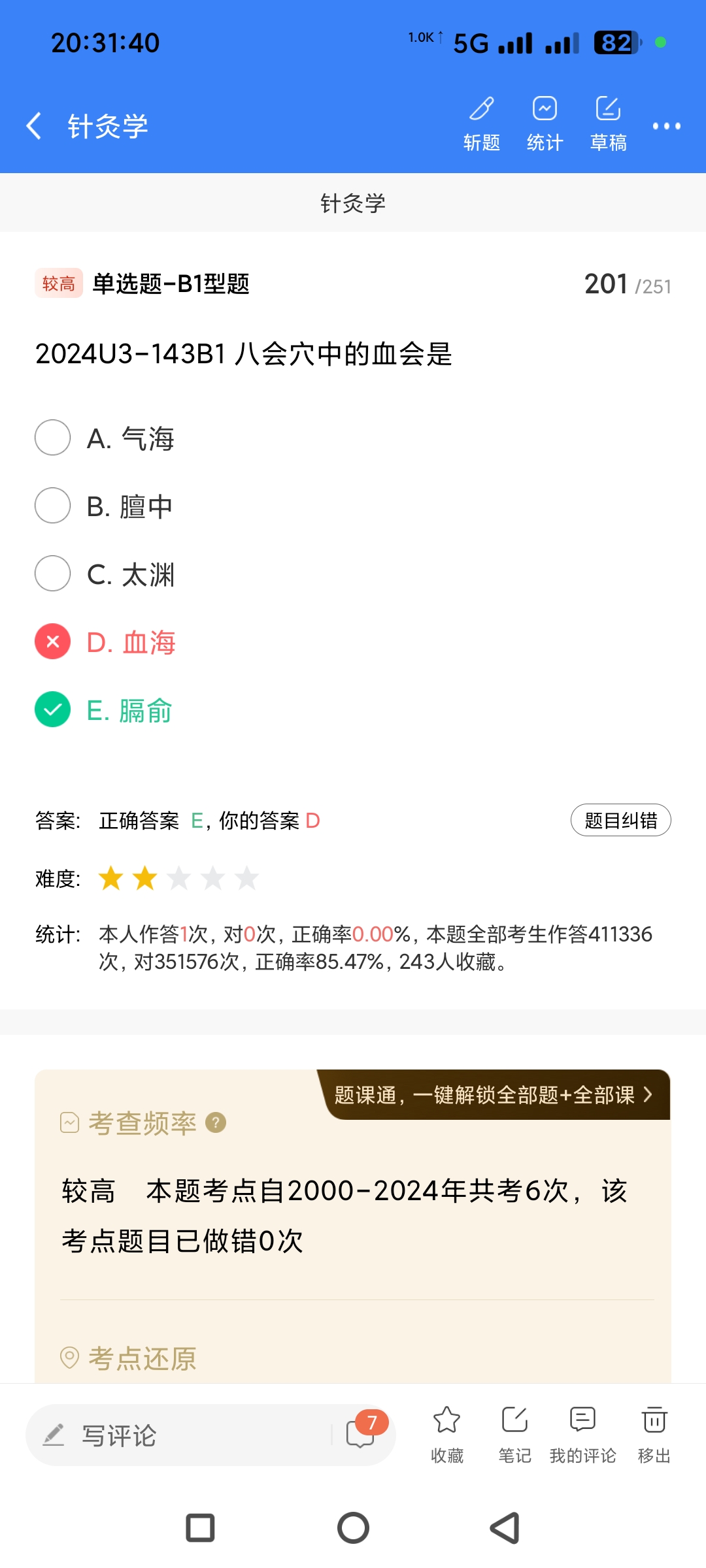Go to the system home screen

pos(353,1528)
